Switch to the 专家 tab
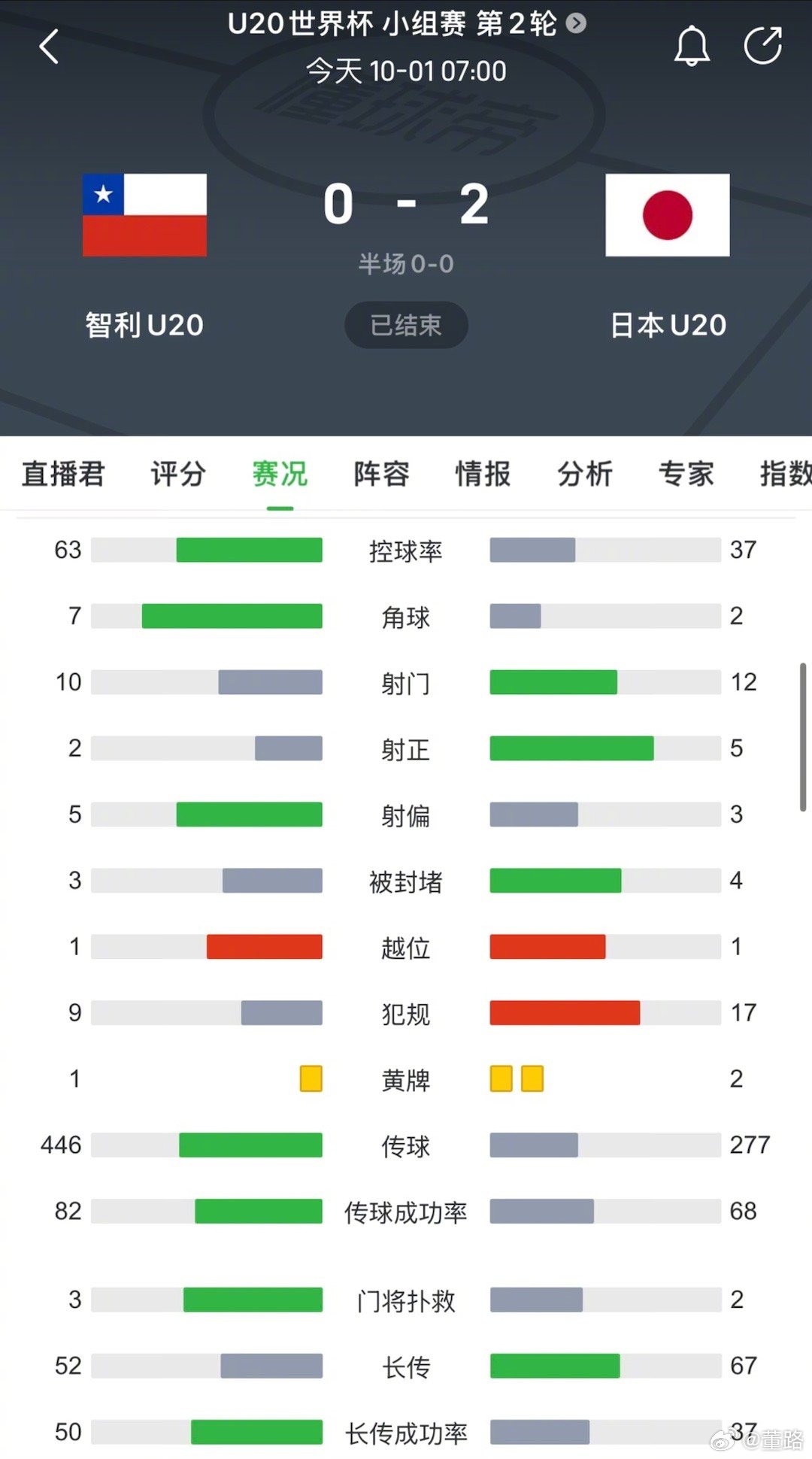 tap(686, 474)
